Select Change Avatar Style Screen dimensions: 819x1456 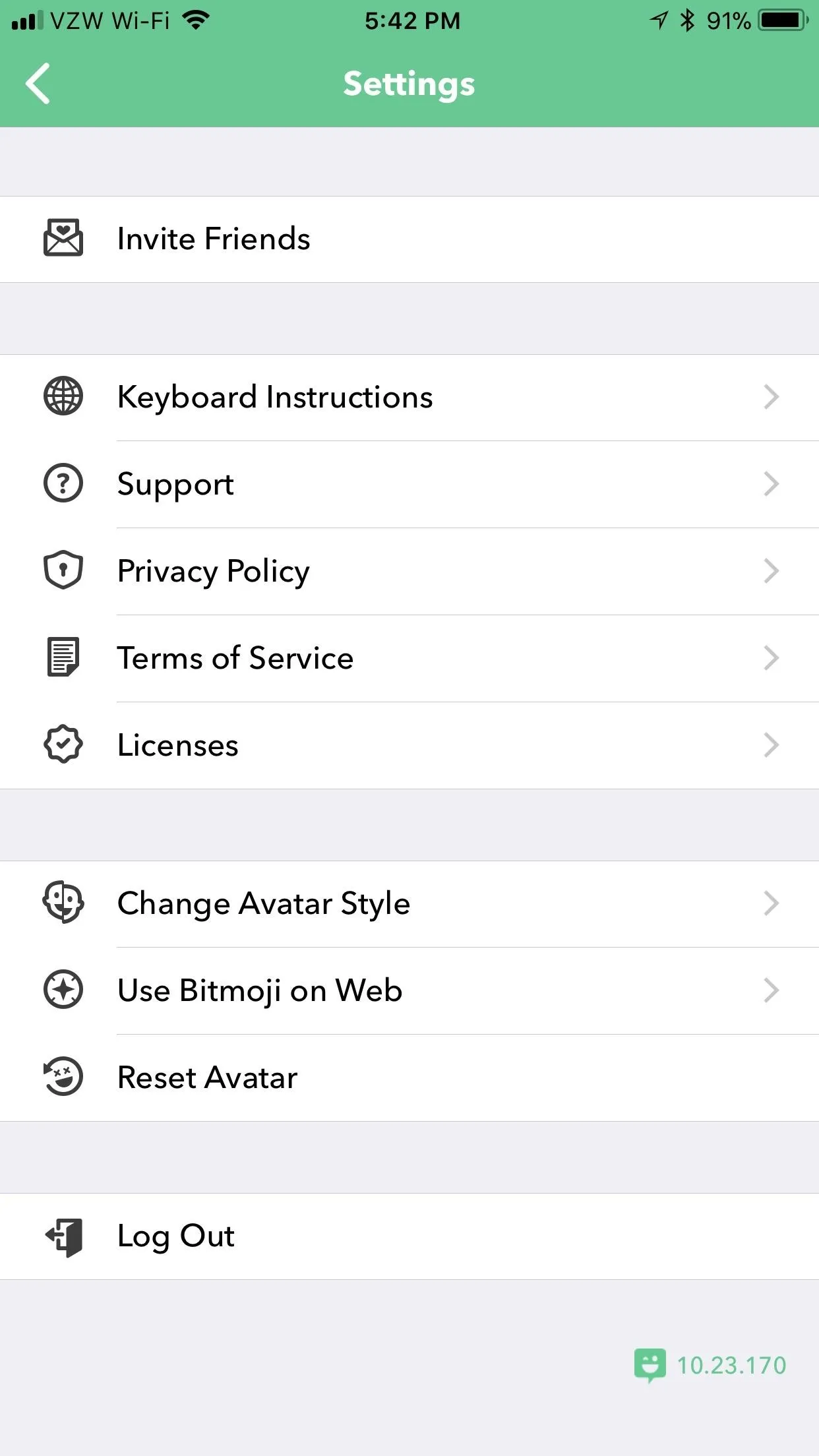409,904
